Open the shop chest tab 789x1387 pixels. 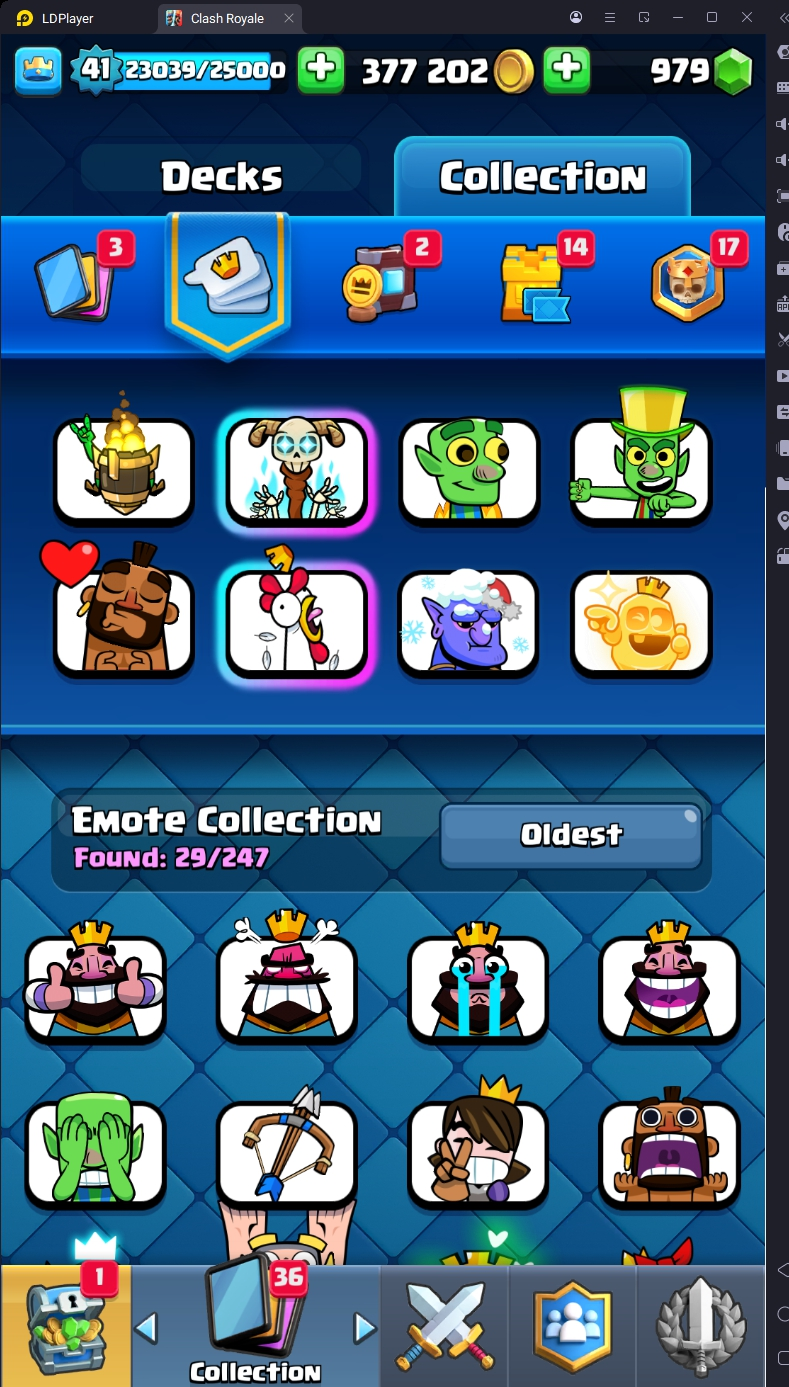click(x=65, y=1325)
